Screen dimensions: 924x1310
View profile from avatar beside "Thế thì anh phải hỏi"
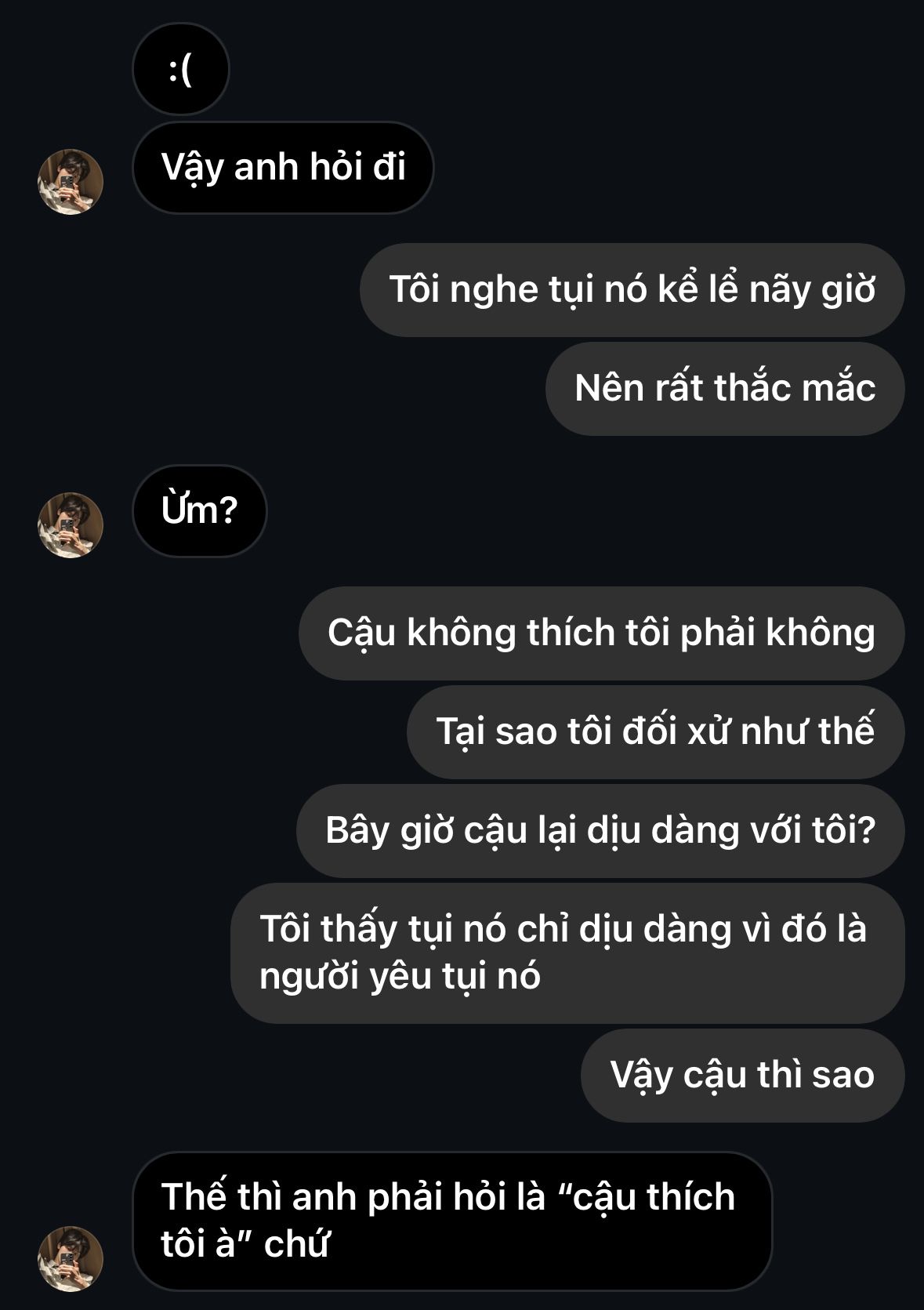(x=71, y=1258)
